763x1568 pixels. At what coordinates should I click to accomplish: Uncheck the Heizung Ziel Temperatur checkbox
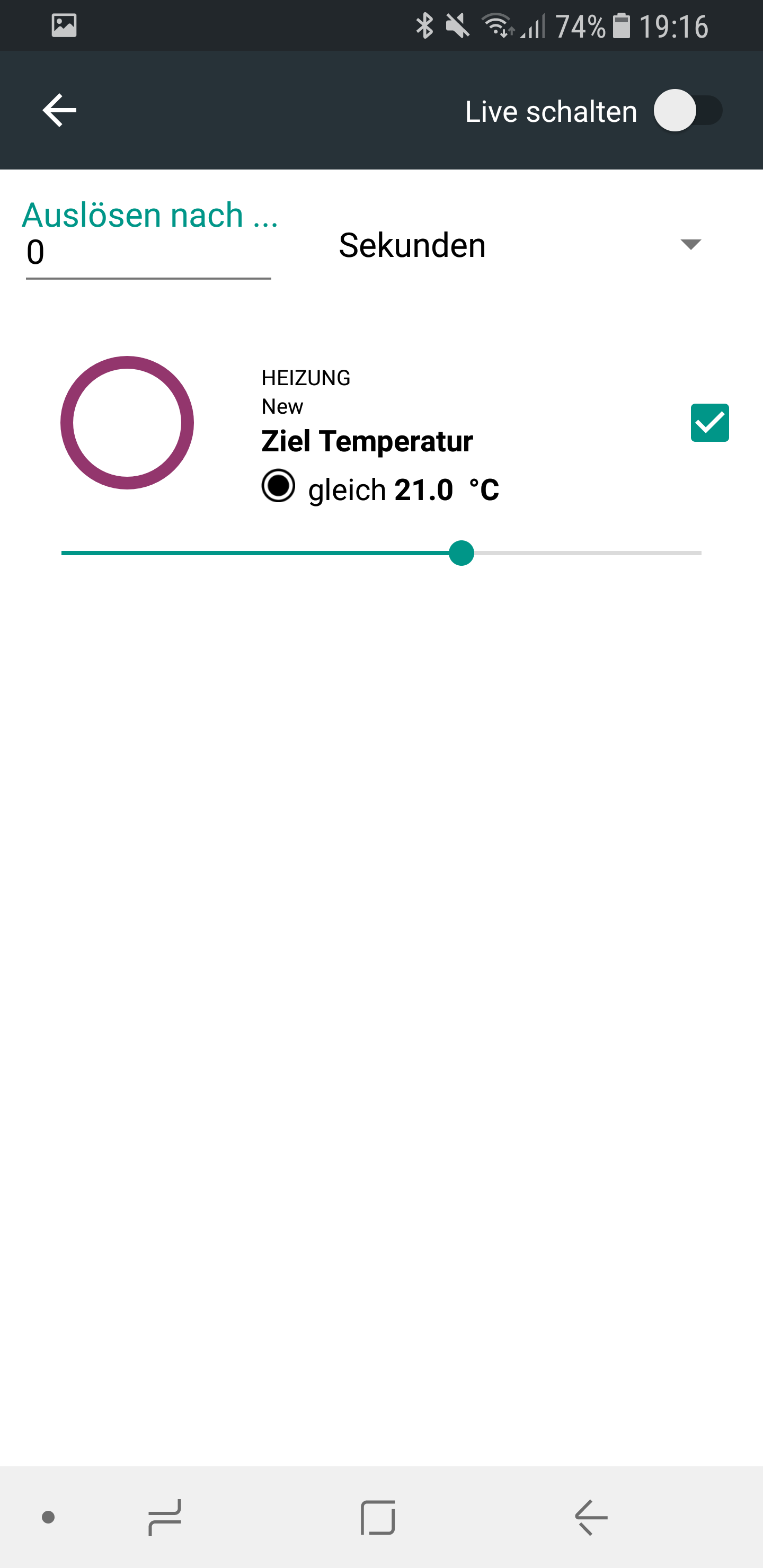click(x=709, y=422)
